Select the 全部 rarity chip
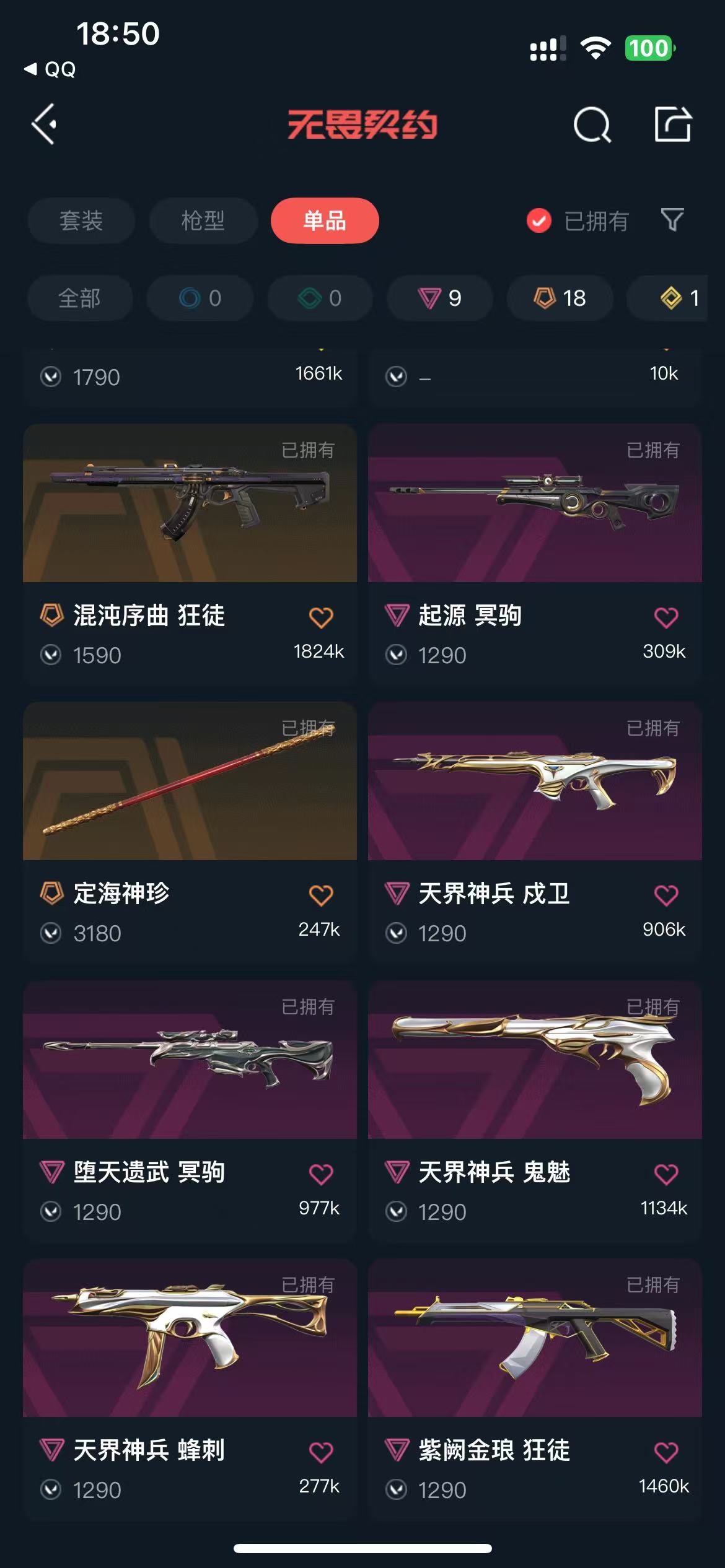This screenshot has height=1568, width=725. click(80, 298)
